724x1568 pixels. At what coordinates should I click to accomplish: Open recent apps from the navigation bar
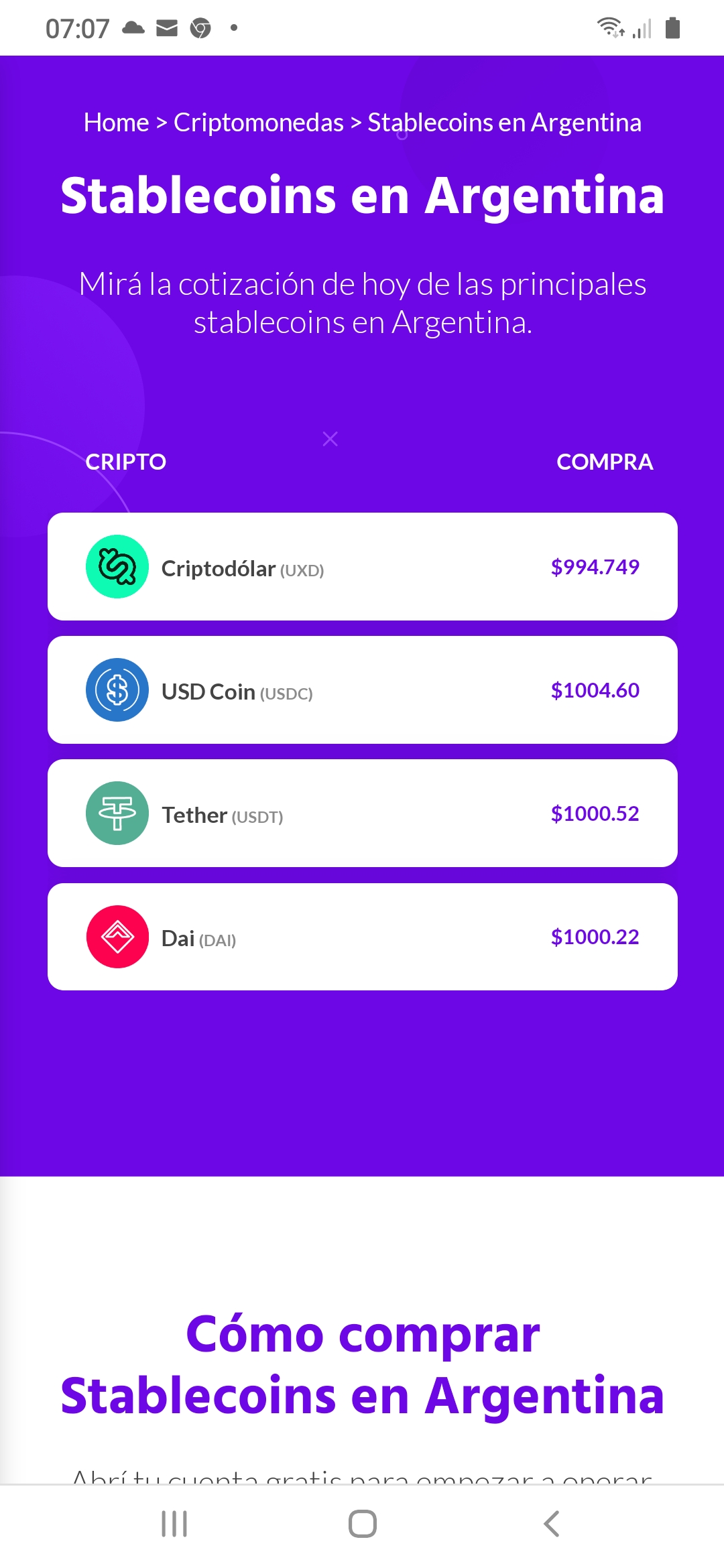point(174,1524)
